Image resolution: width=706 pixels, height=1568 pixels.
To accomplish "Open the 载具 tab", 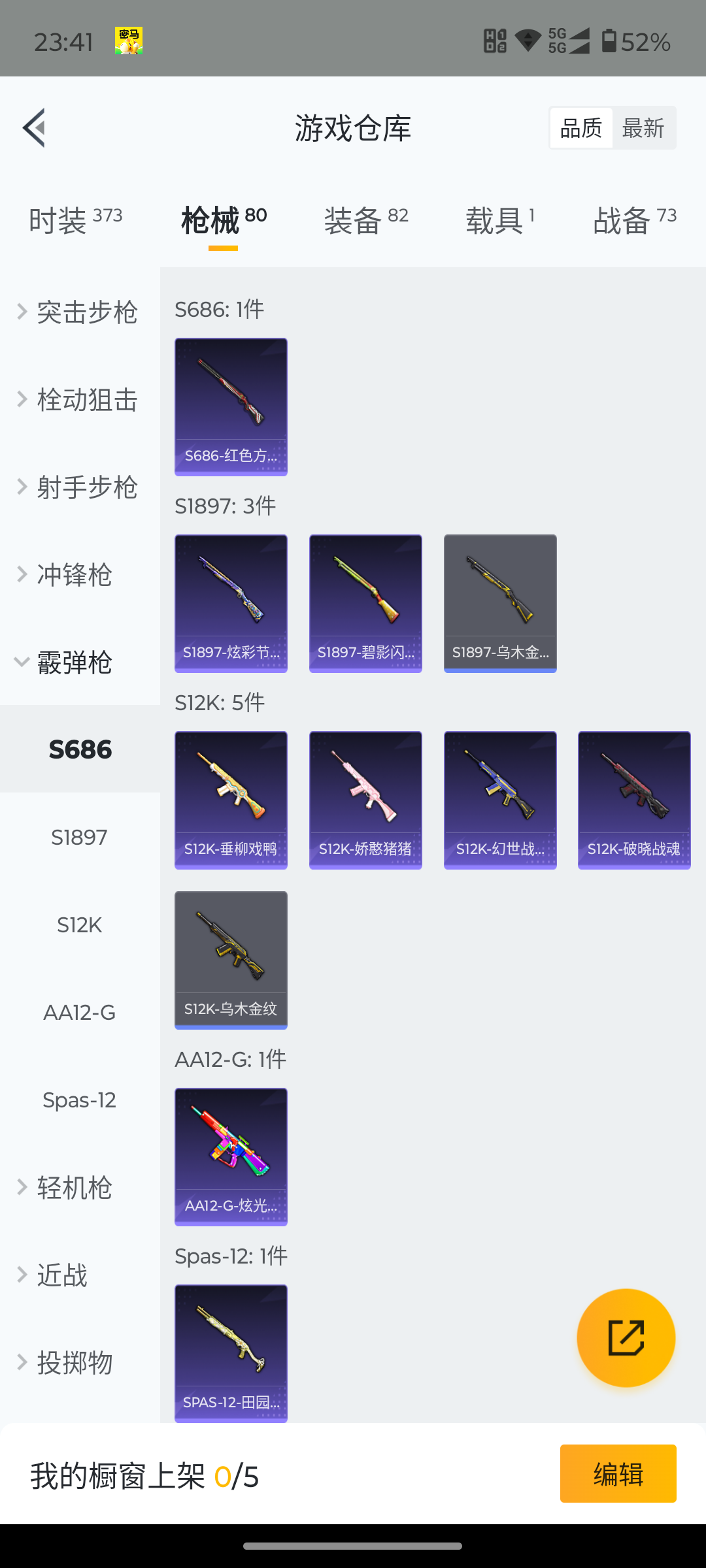I will point(500,220).
